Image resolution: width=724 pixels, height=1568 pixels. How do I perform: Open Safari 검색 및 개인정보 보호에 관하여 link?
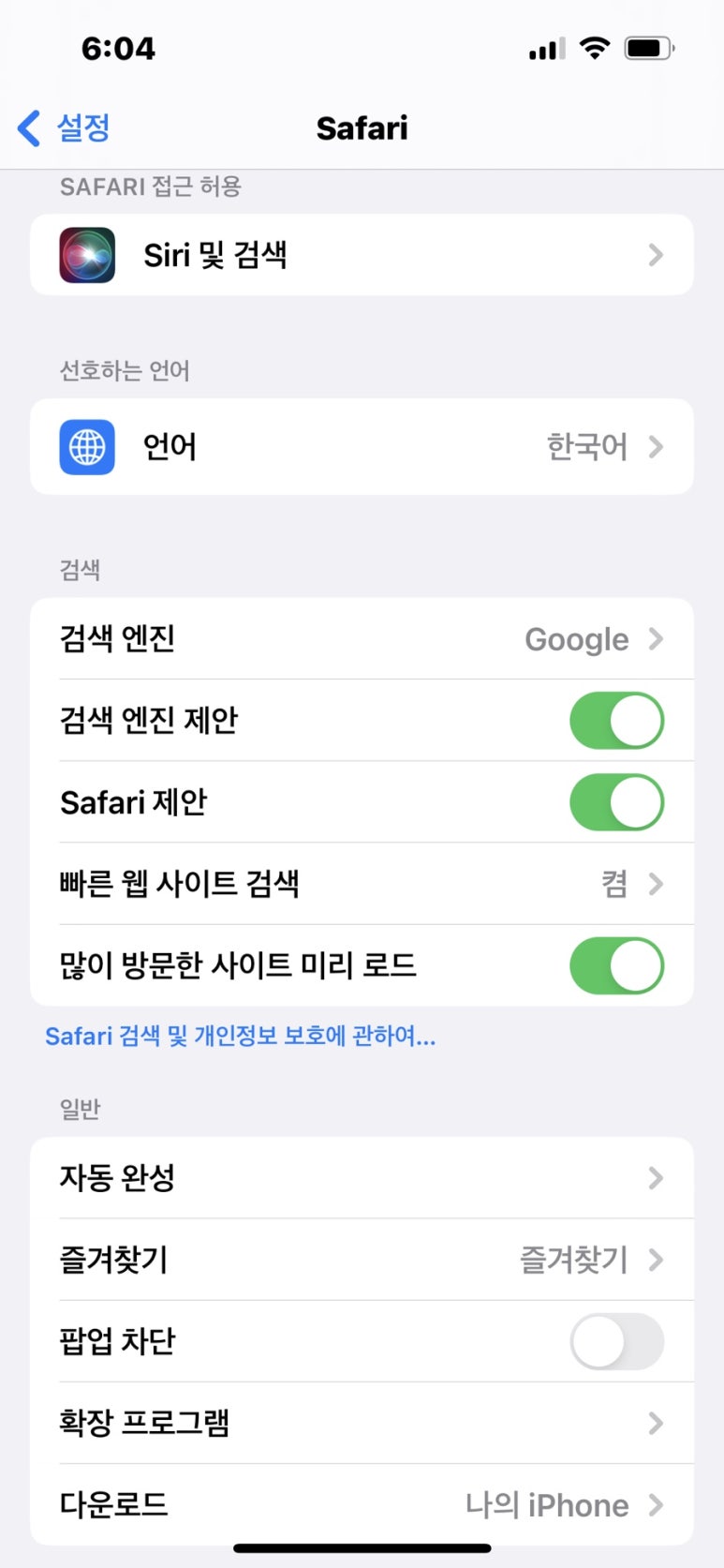tap(240, 1037)
